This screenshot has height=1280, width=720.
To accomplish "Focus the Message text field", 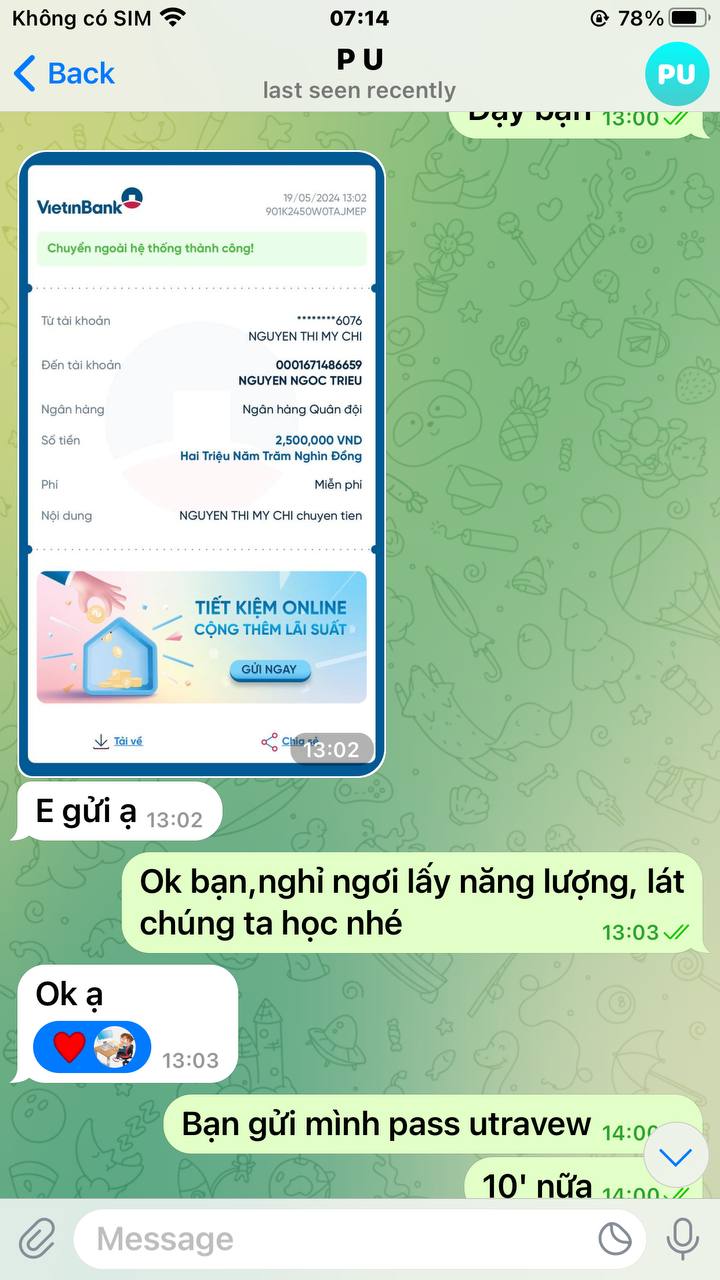I will (x=330, y=1239).
